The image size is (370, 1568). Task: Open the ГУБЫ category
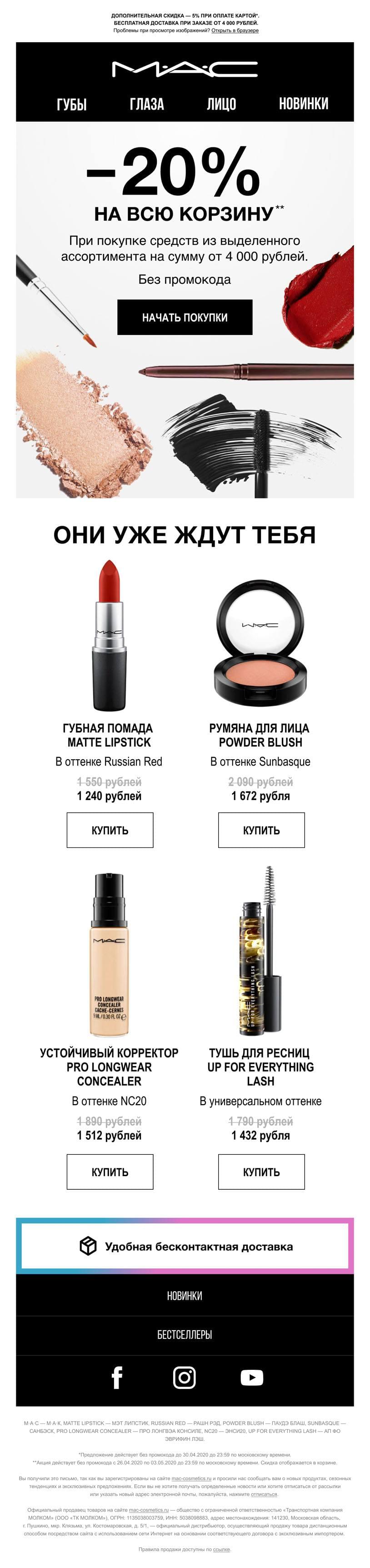pyautogui.click(x=71, y=104)
